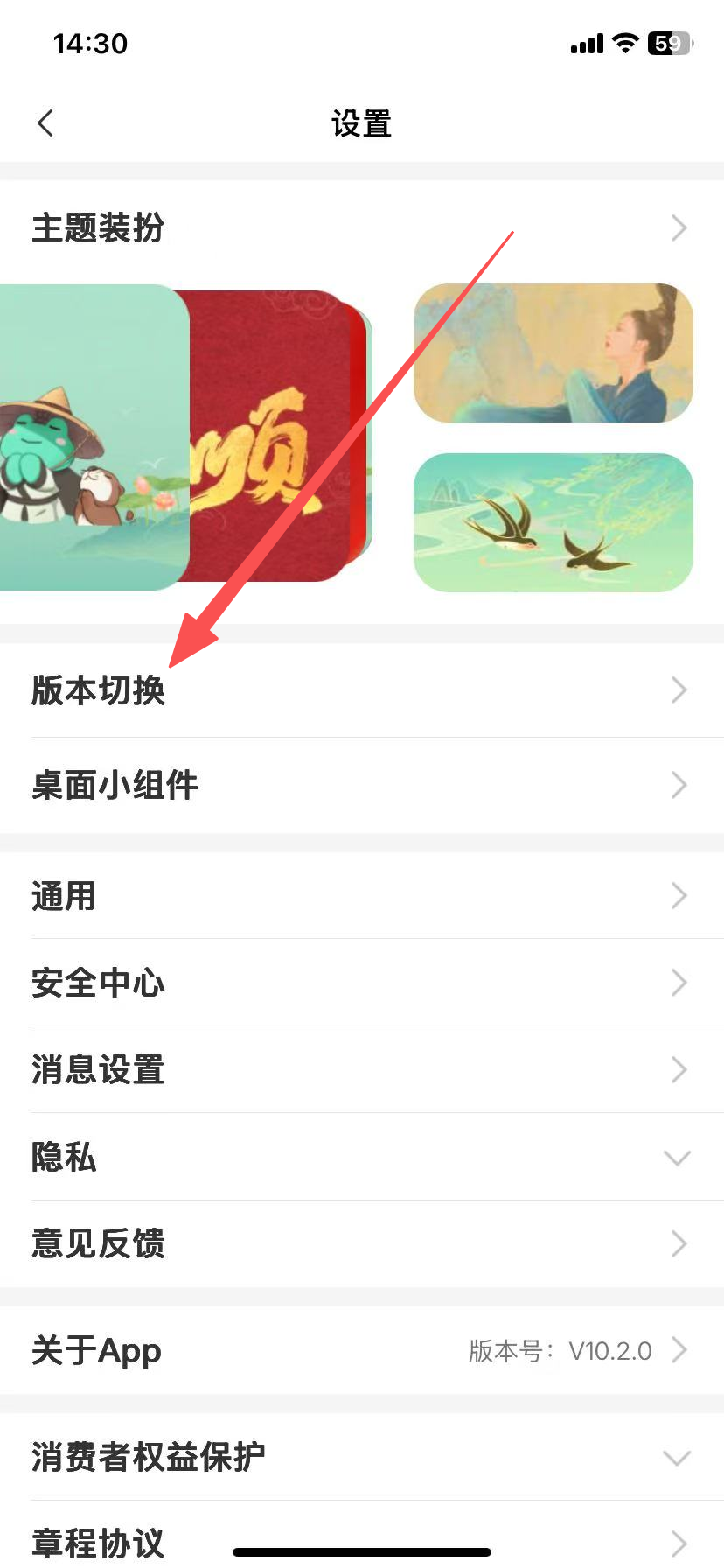724x1568 pixels.
Task: Tap the battery indicator showing 59
Action: pos(670,43)
